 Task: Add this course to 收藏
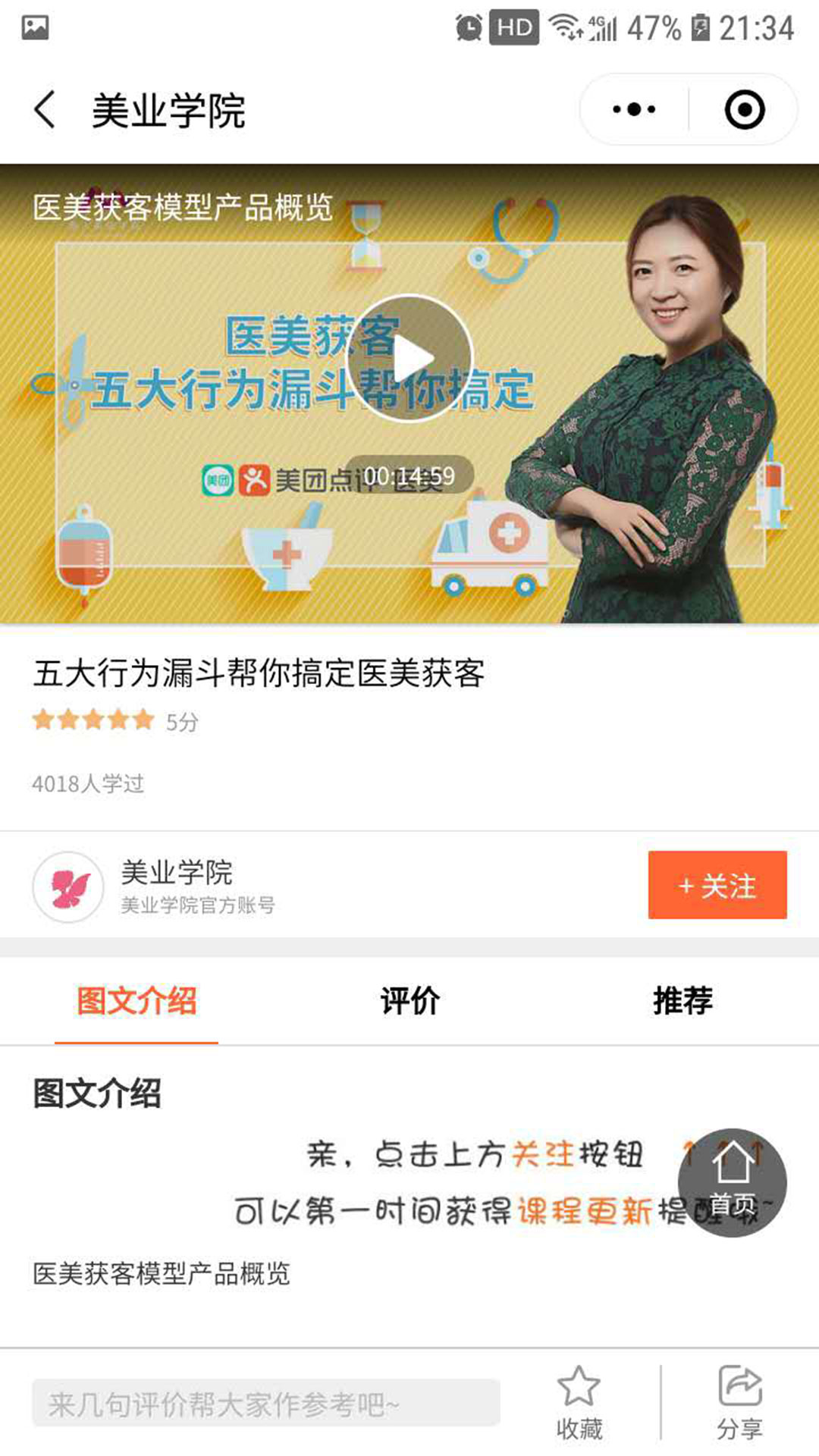click(x=579, y=1403)
